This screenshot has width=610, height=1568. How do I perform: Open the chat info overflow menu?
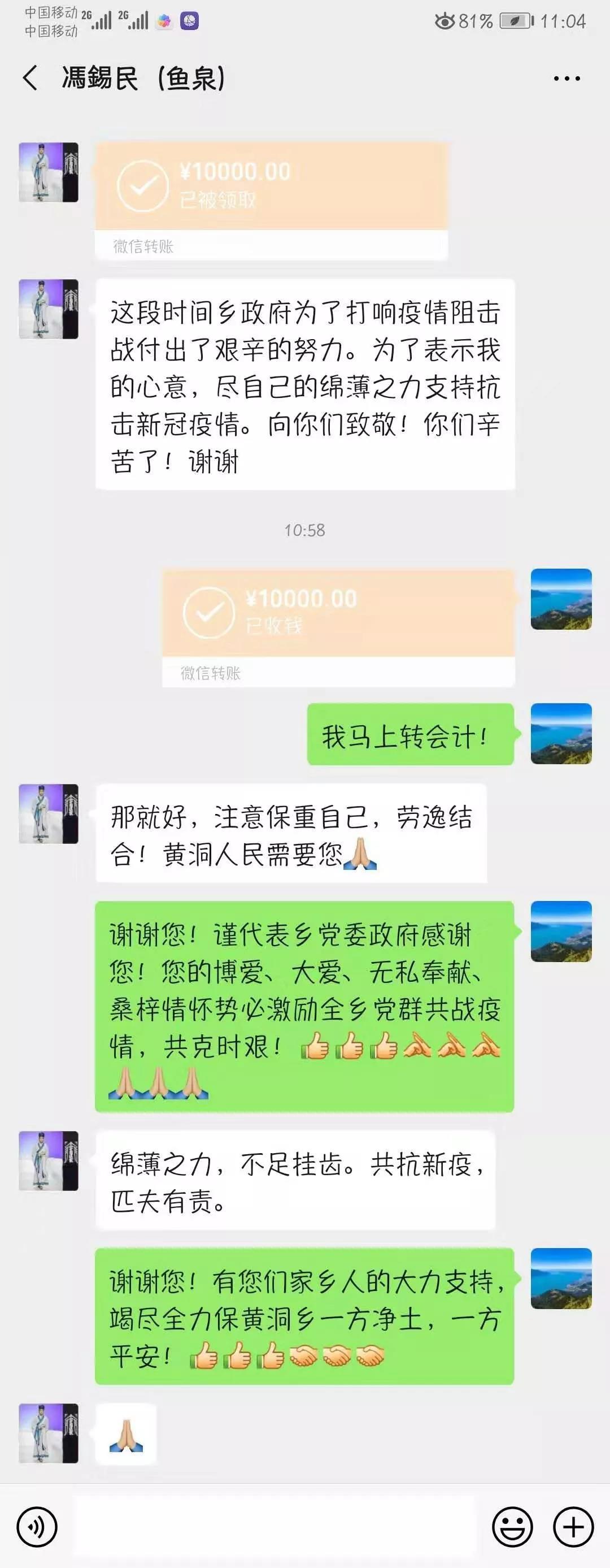pyautogui.click(x=566, y=79)
